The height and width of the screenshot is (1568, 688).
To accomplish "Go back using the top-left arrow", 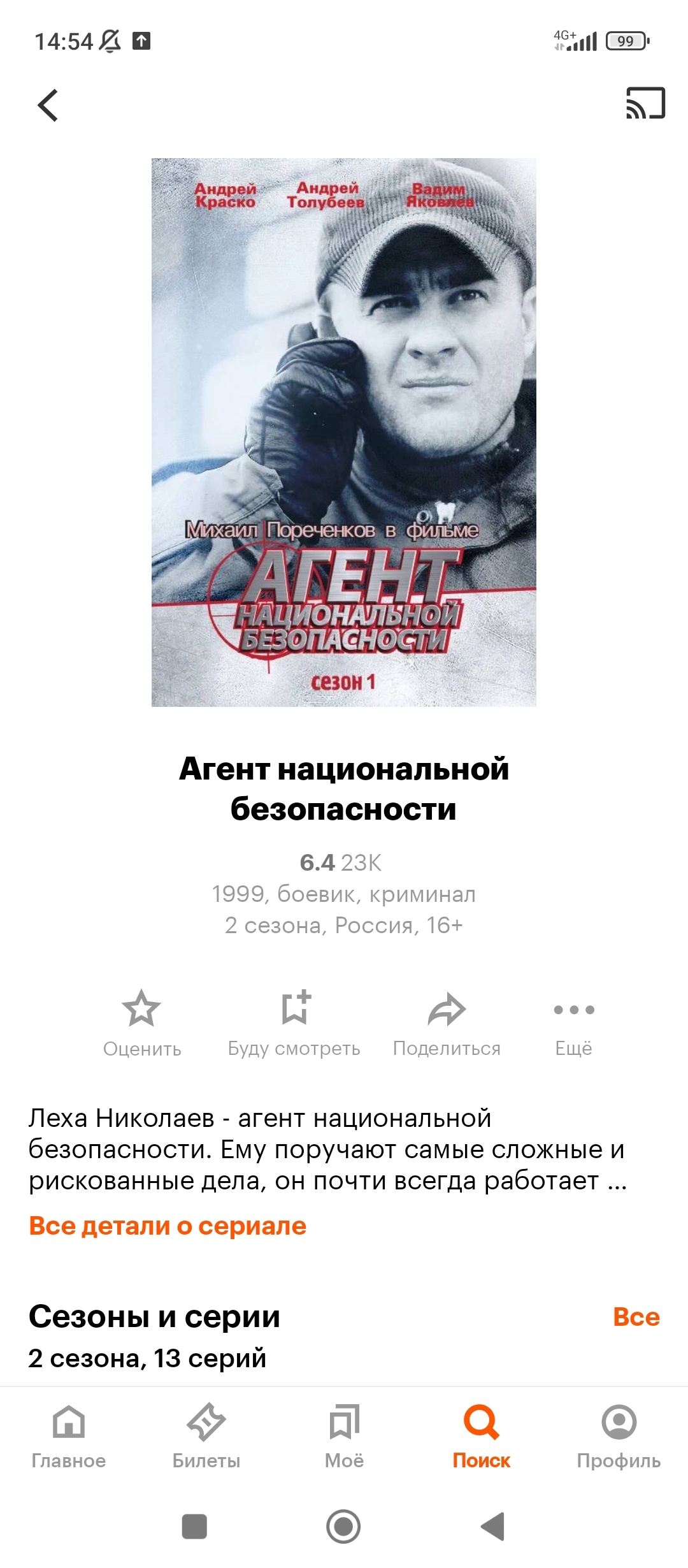I will point(48,105).
